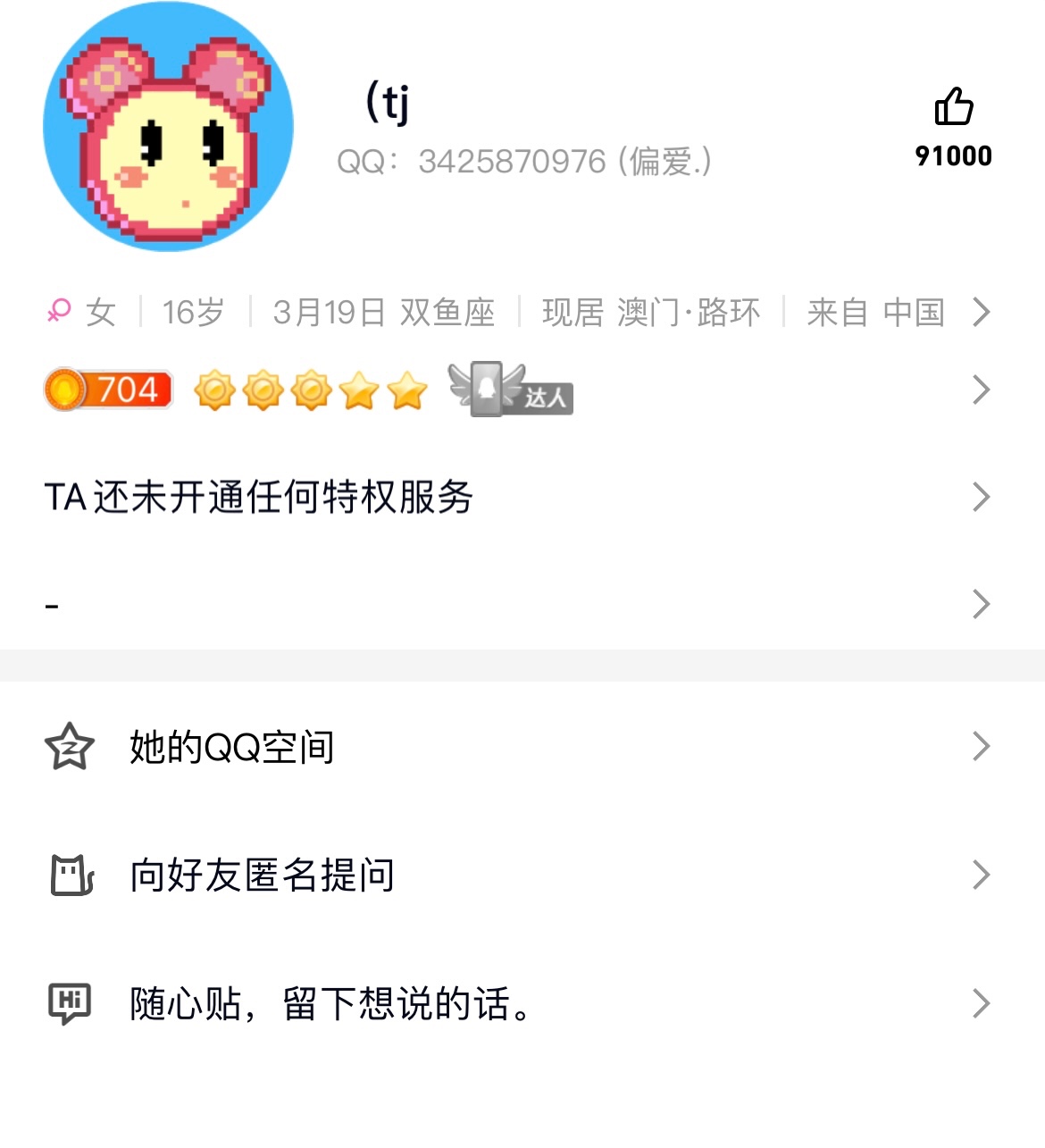Open the level 704 and 达人 badges row
The width and height of the screenshot is (1045, 1148).
518,390
